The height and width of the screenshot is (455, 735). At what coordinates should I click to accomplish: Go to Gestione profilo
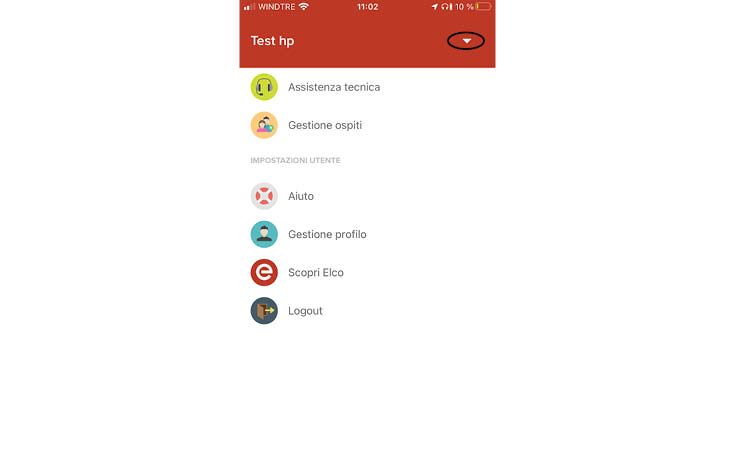tap(326, 234)
